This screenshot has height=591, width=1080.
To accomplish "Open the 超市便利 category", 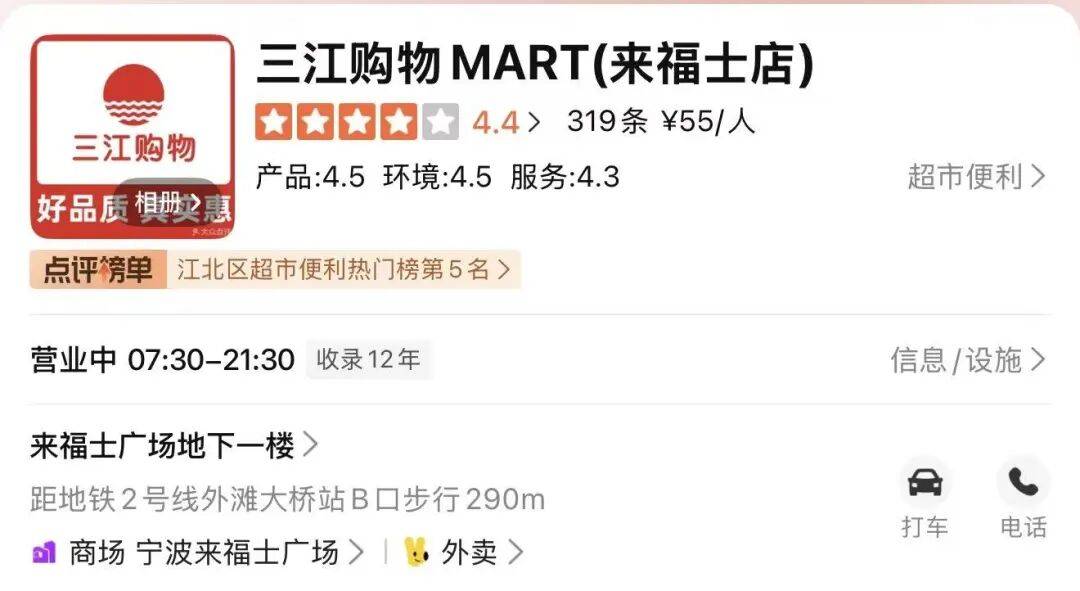I will tap(975, 177).
